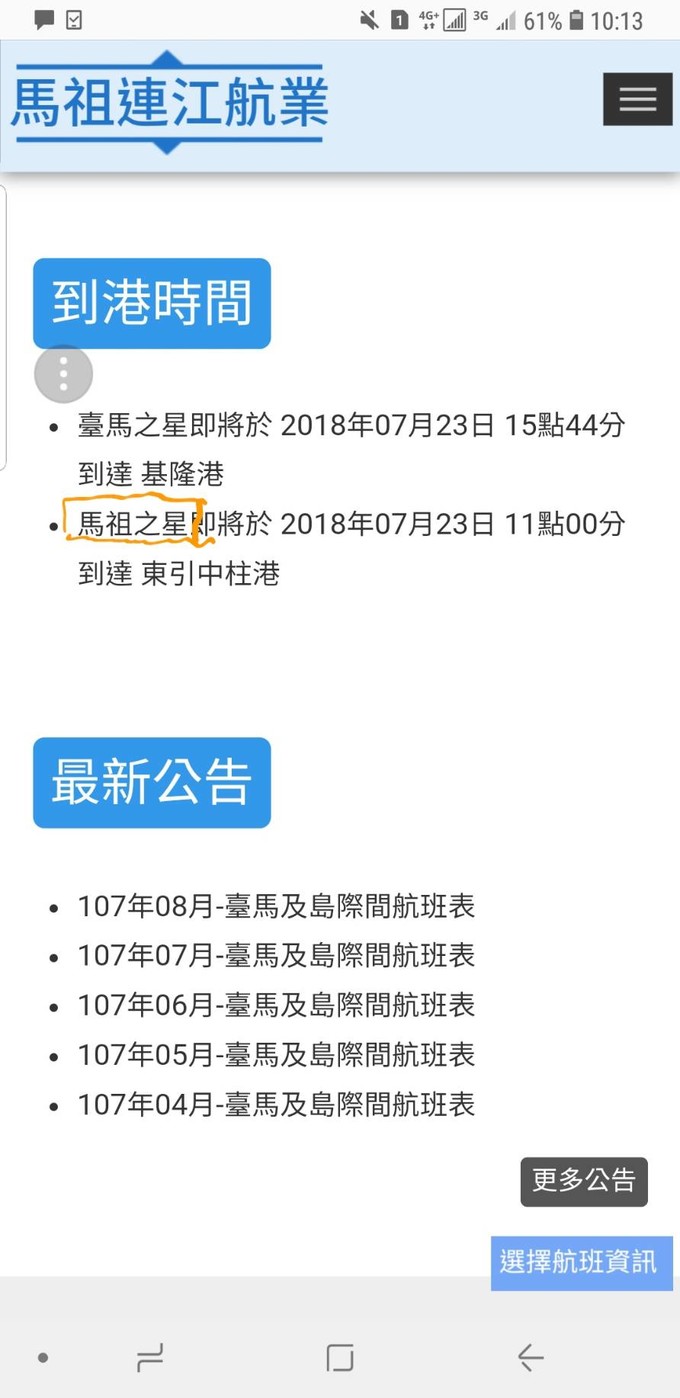Open the 107年07月 臺馬及島際間航班表 announcement
This screenshot has width=680, height=1398.
coord(276,956)
